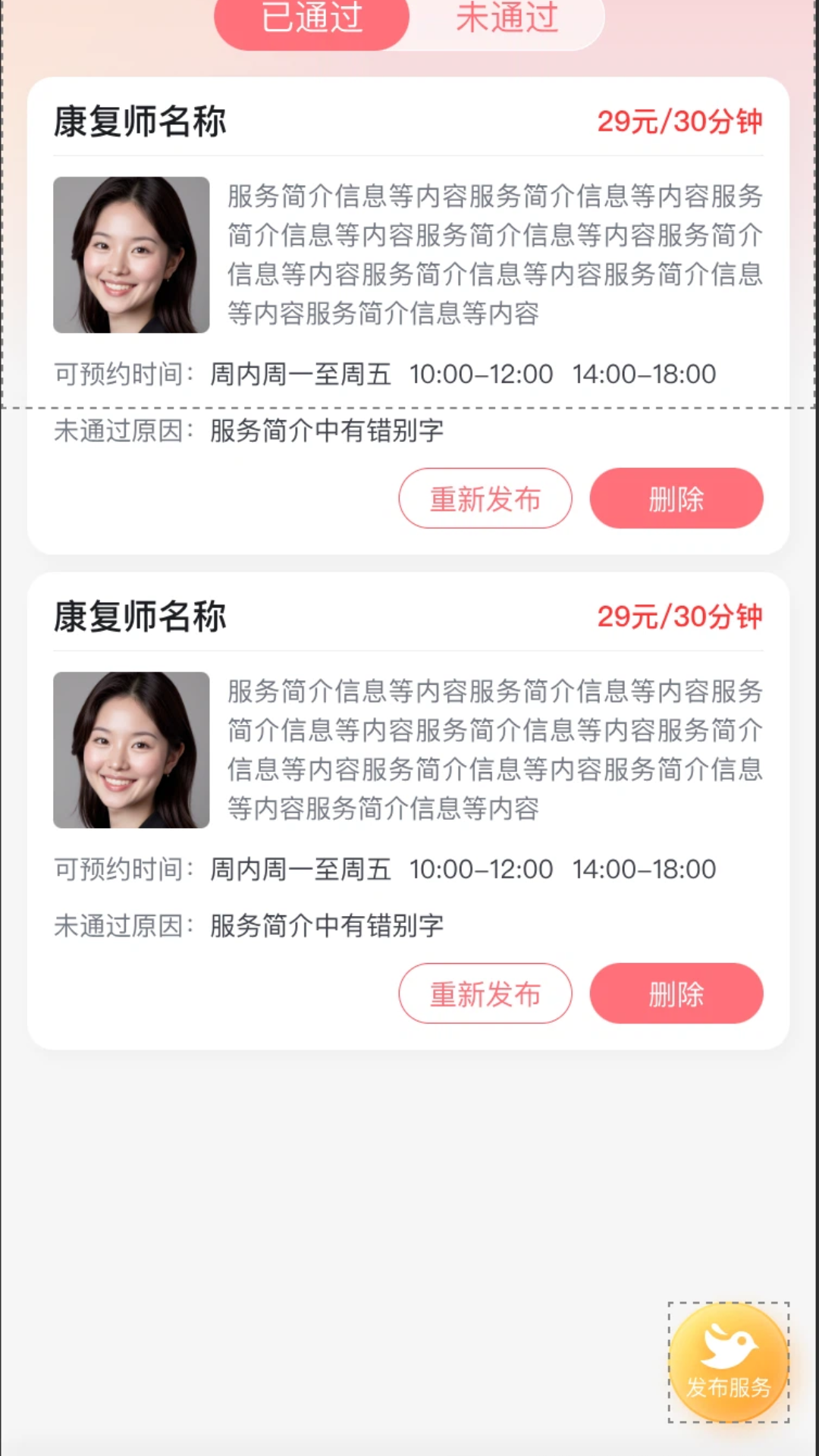
Task: Tap the 发布服务 floating button
Action: (728, 1363)
